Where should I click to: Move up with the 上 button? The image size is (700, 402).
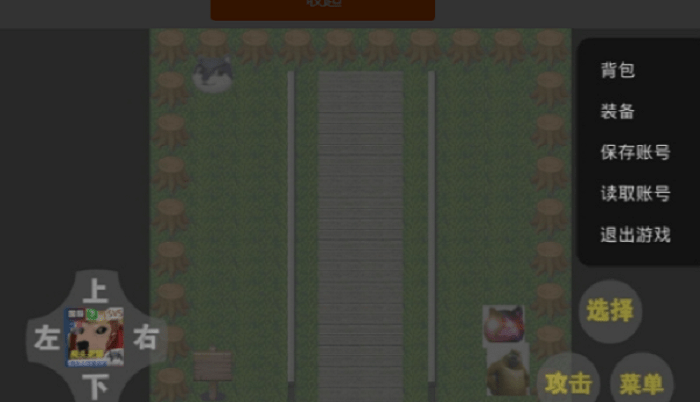tap(95, 292)
